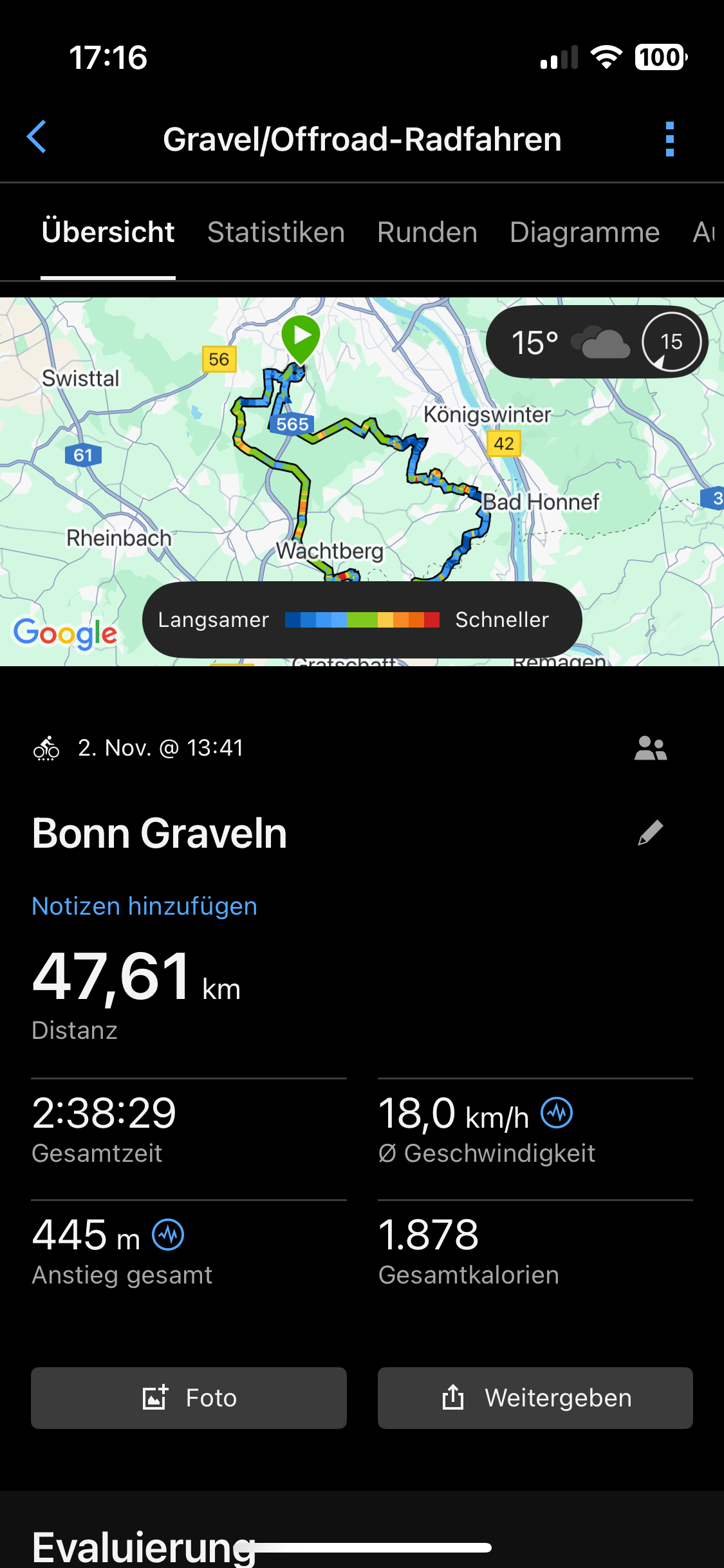Switch to the Statistiken tab
This screenshot has height=1568, width=724.
pos(276,232)
